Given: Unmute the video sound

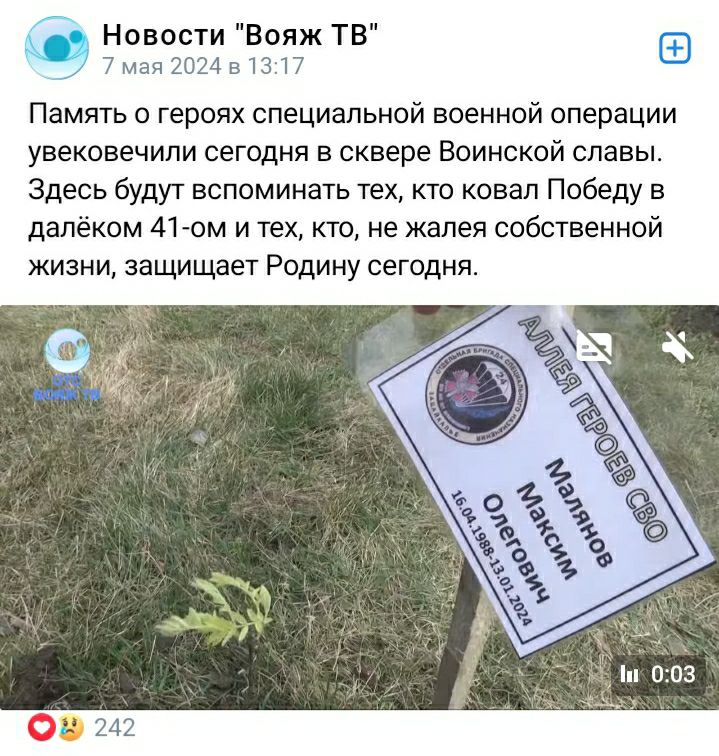Looking at the screenshot, I should point(676,347).
